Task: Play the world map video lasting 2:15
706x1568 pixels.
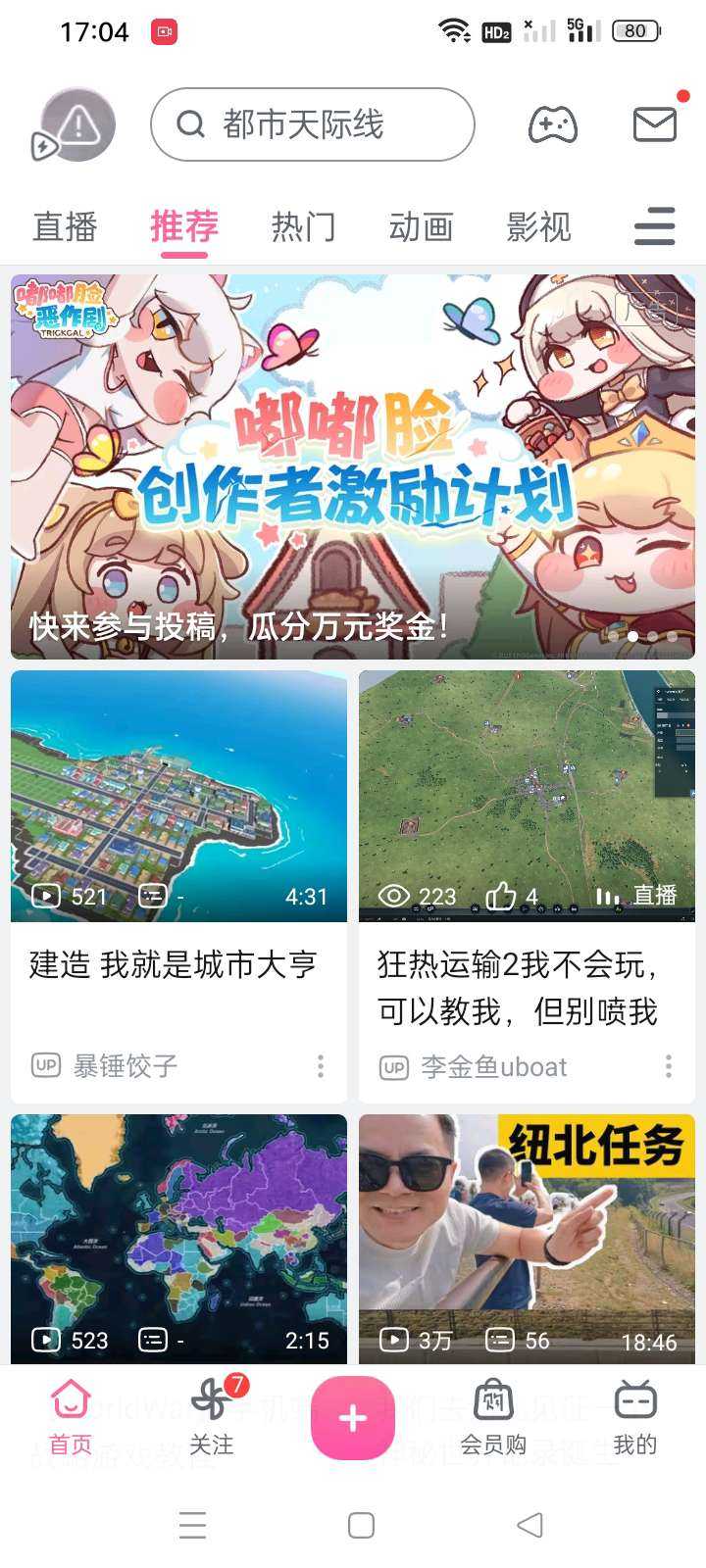Action: point(178,1238)
